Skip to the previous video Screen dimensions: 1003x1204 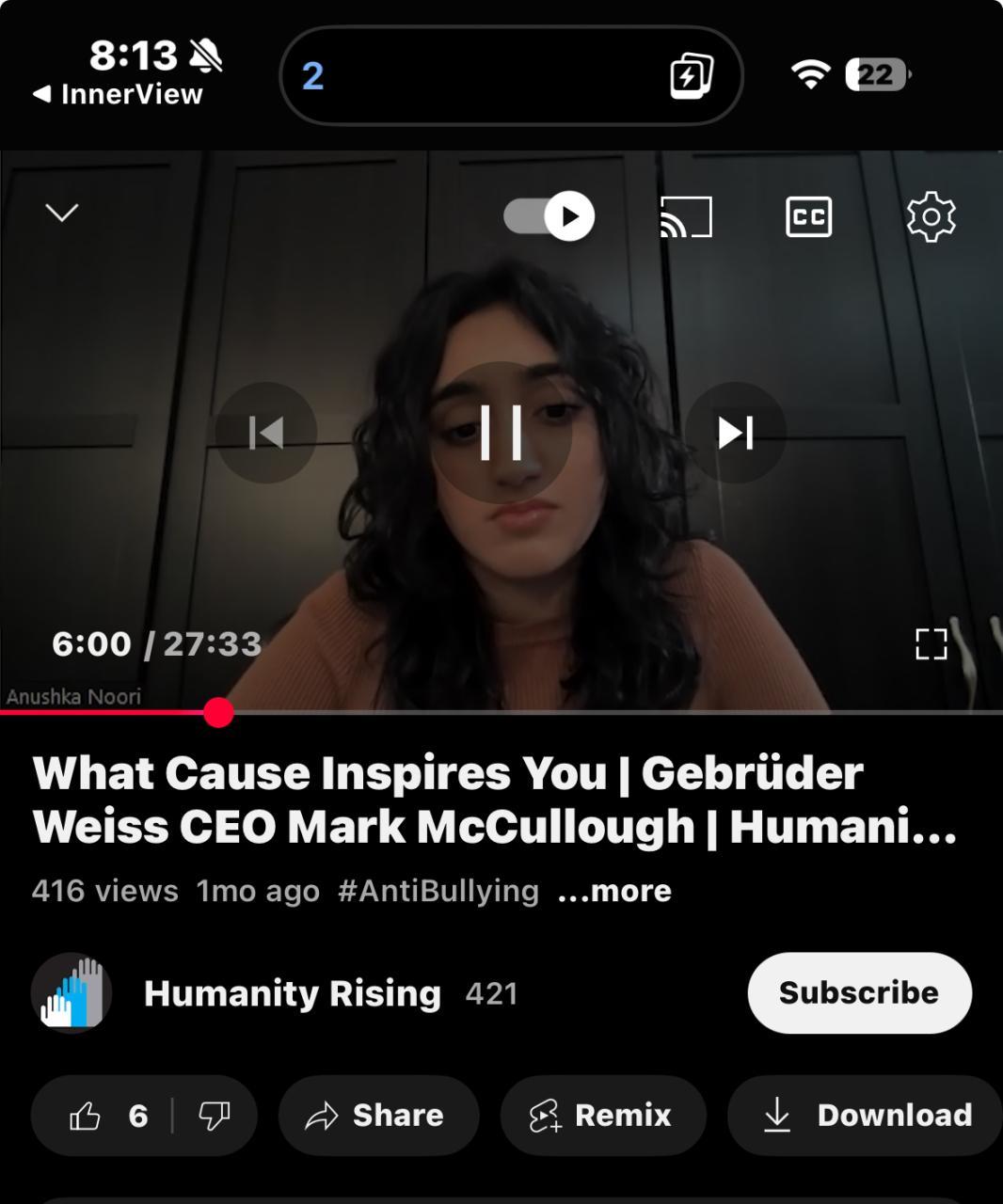pyautogui.click(x=266, y=433)
